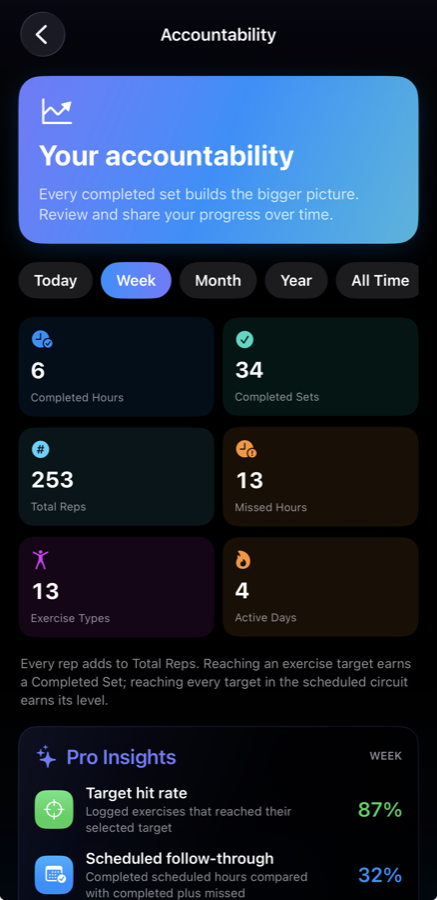Show stats for the Month
This screenshot has height=900, width=437.
(218, 281)
